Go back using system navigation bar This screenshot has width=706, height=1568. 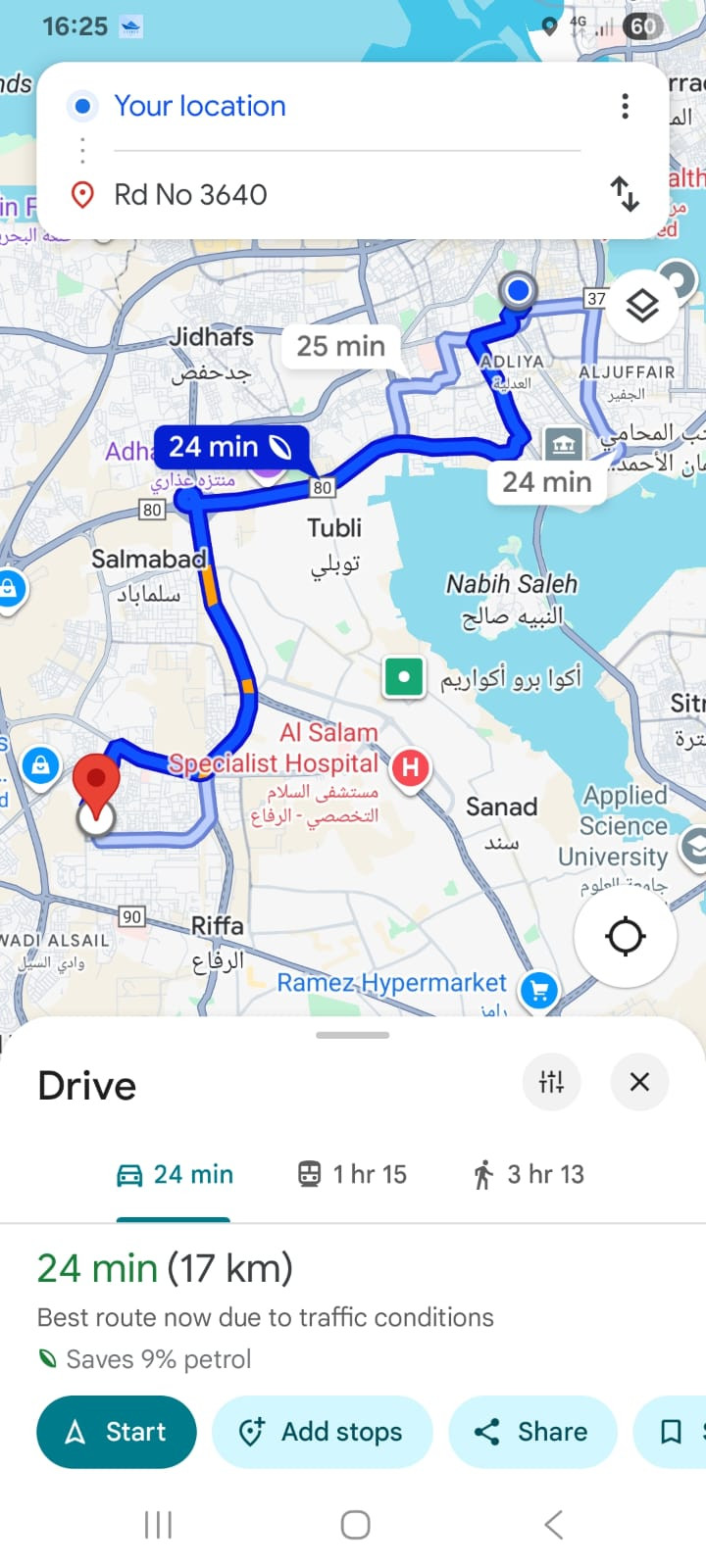pyautogui.click(x=553, y=1524)
